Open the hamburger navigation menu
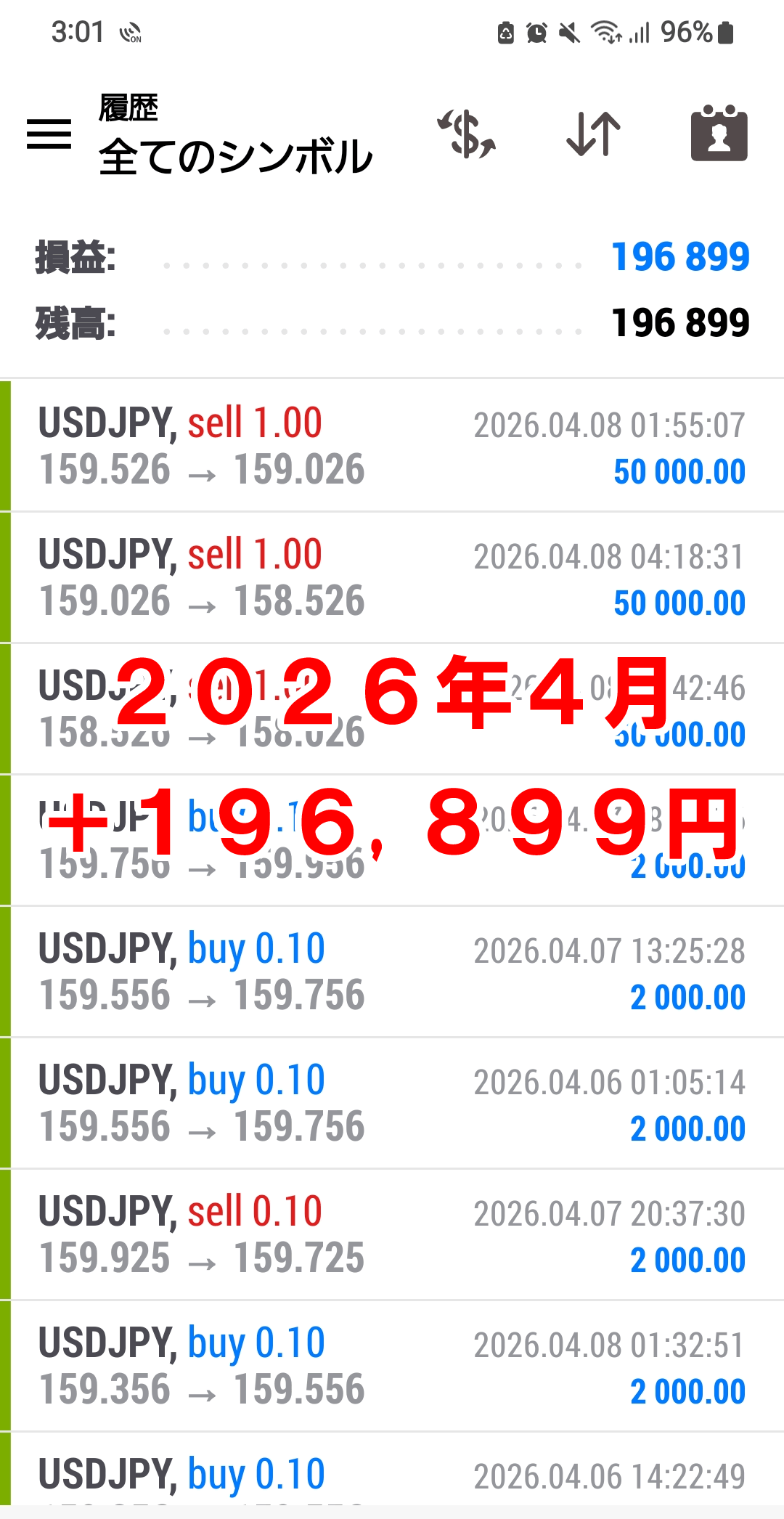The width and height of the screenshot is (784, 1519). 49,134
